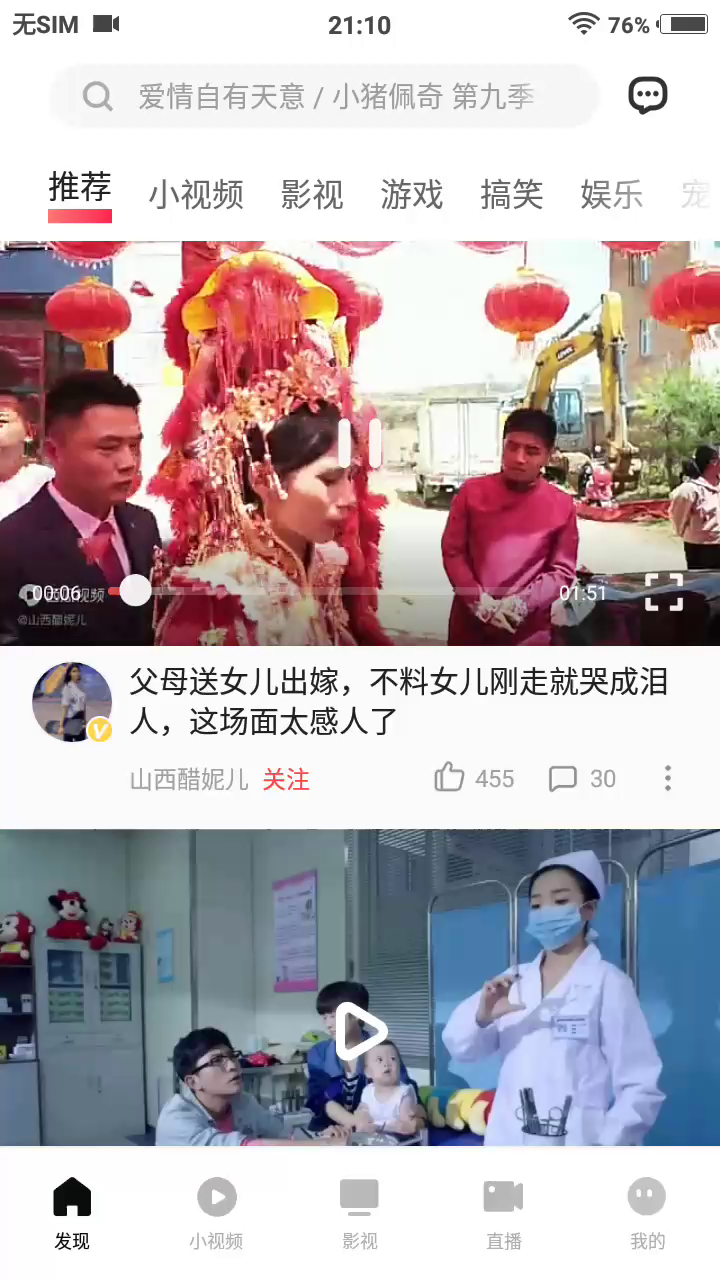Open the messages chat bubble icon
Screen dimensions: 720x1280
click(647, 96)
